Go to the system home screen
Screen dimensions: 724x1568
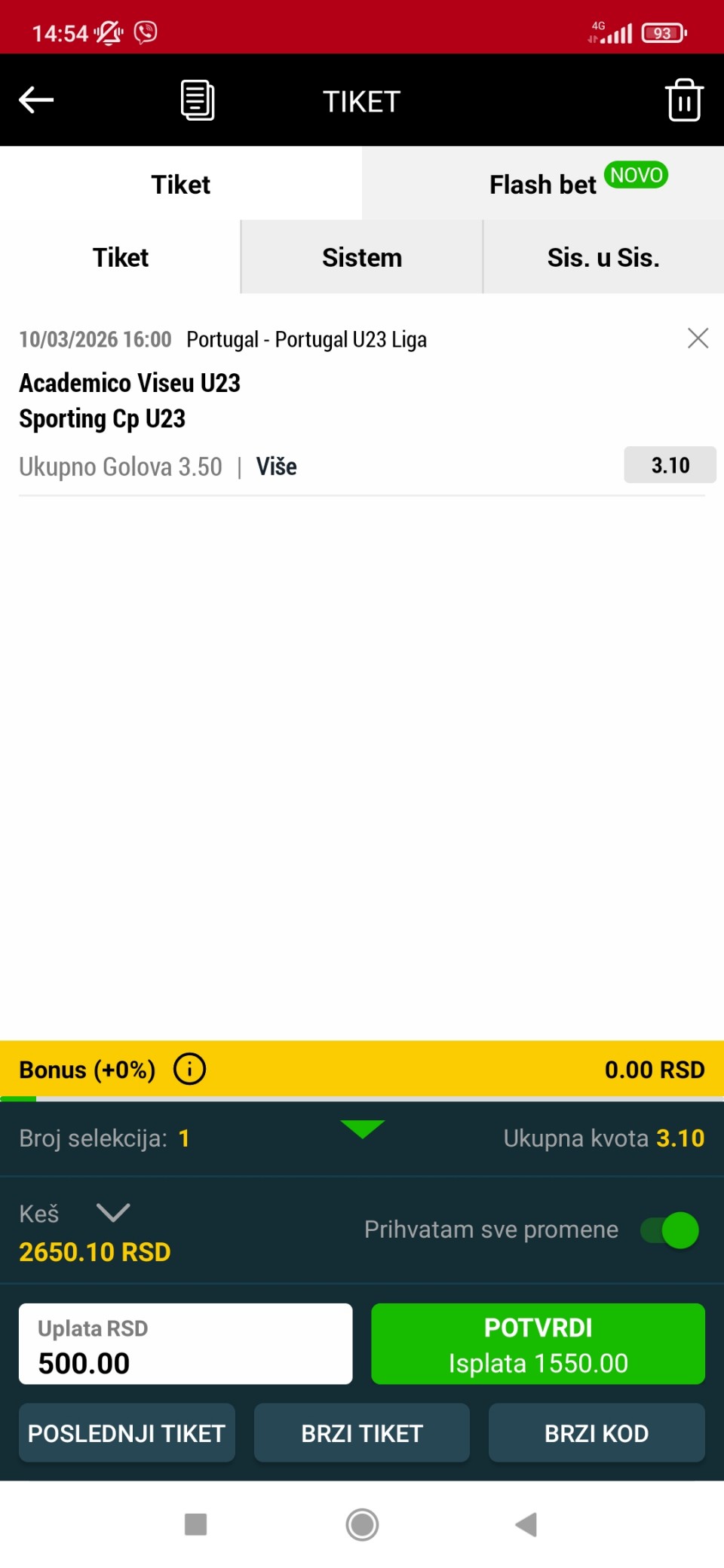click(362, 1524)
